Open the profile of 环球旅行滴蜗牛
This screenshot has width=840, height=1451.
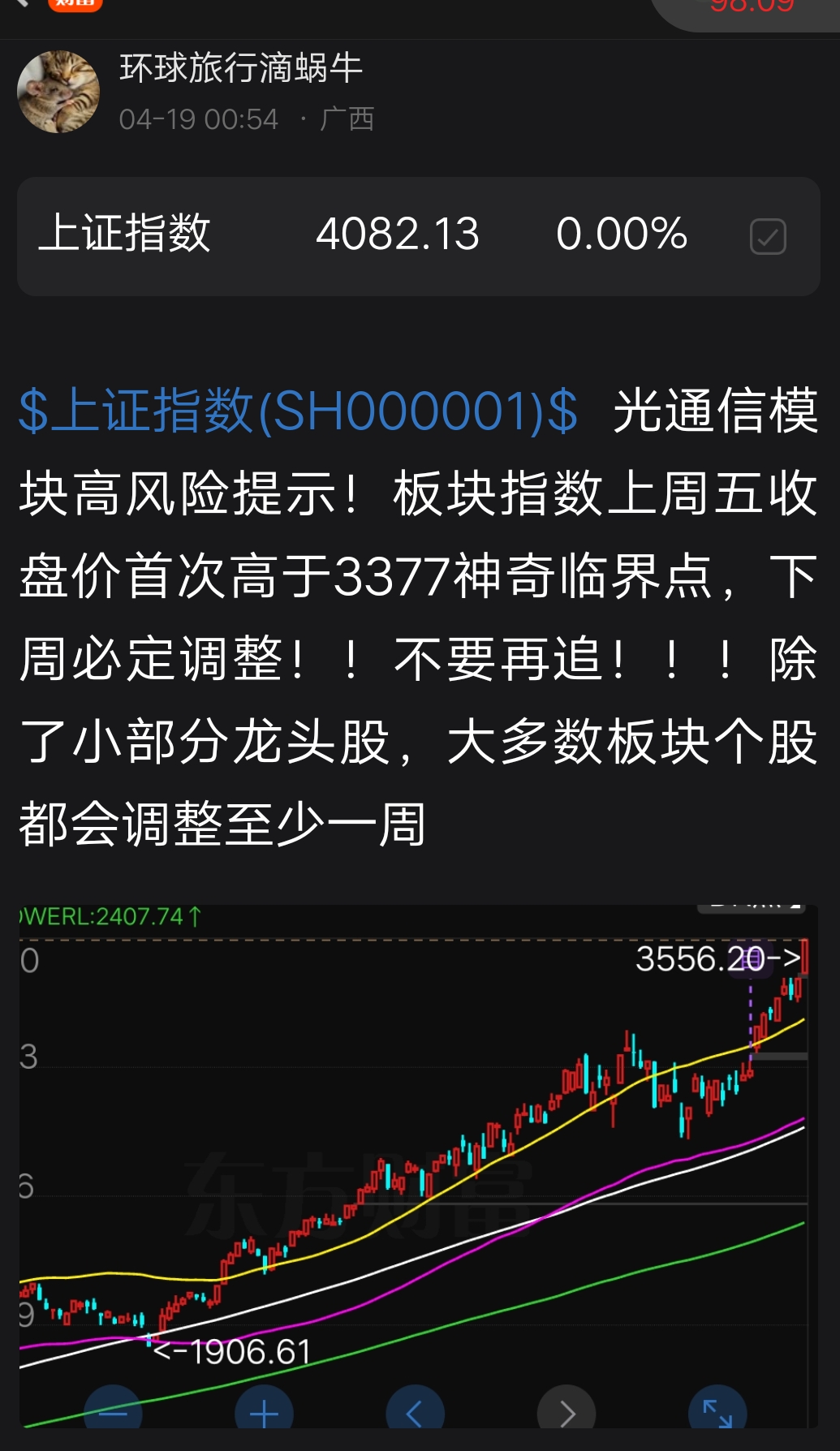pos(241,68)
